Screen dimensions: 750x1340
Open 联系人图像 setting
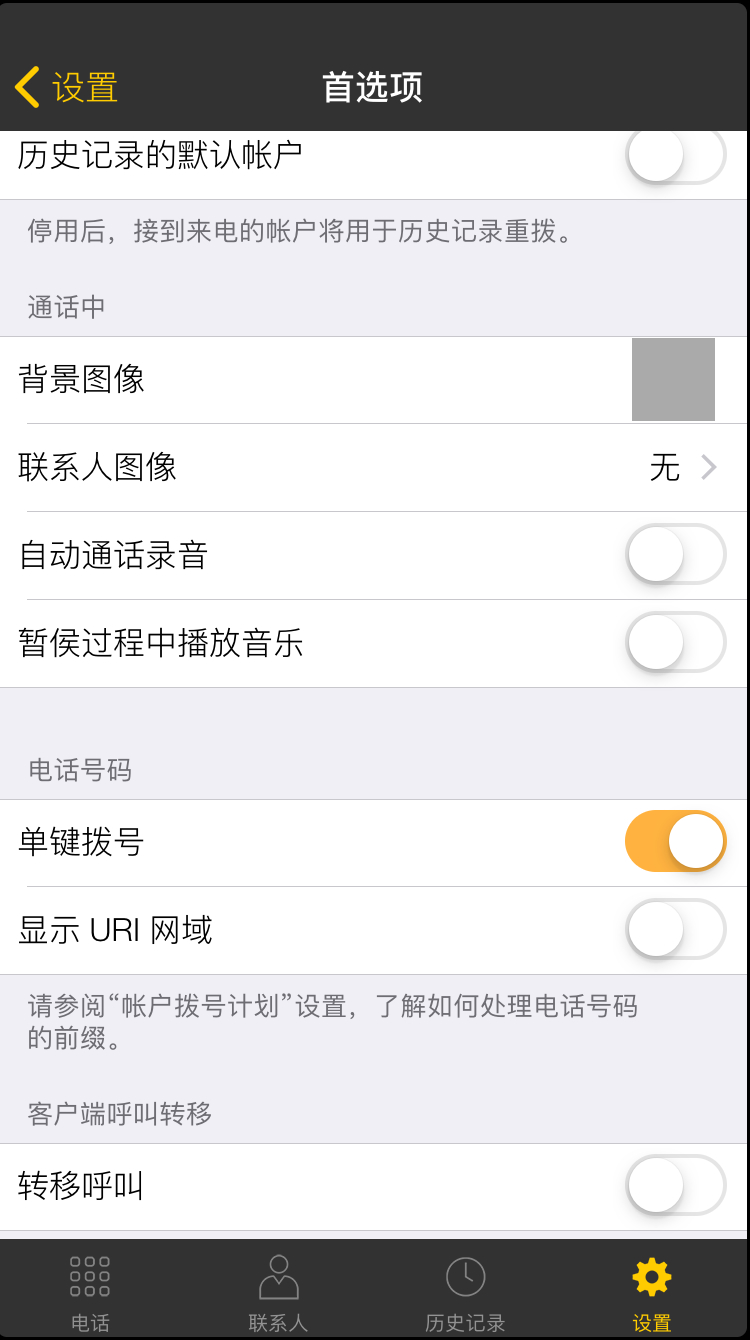coord(374,467)
